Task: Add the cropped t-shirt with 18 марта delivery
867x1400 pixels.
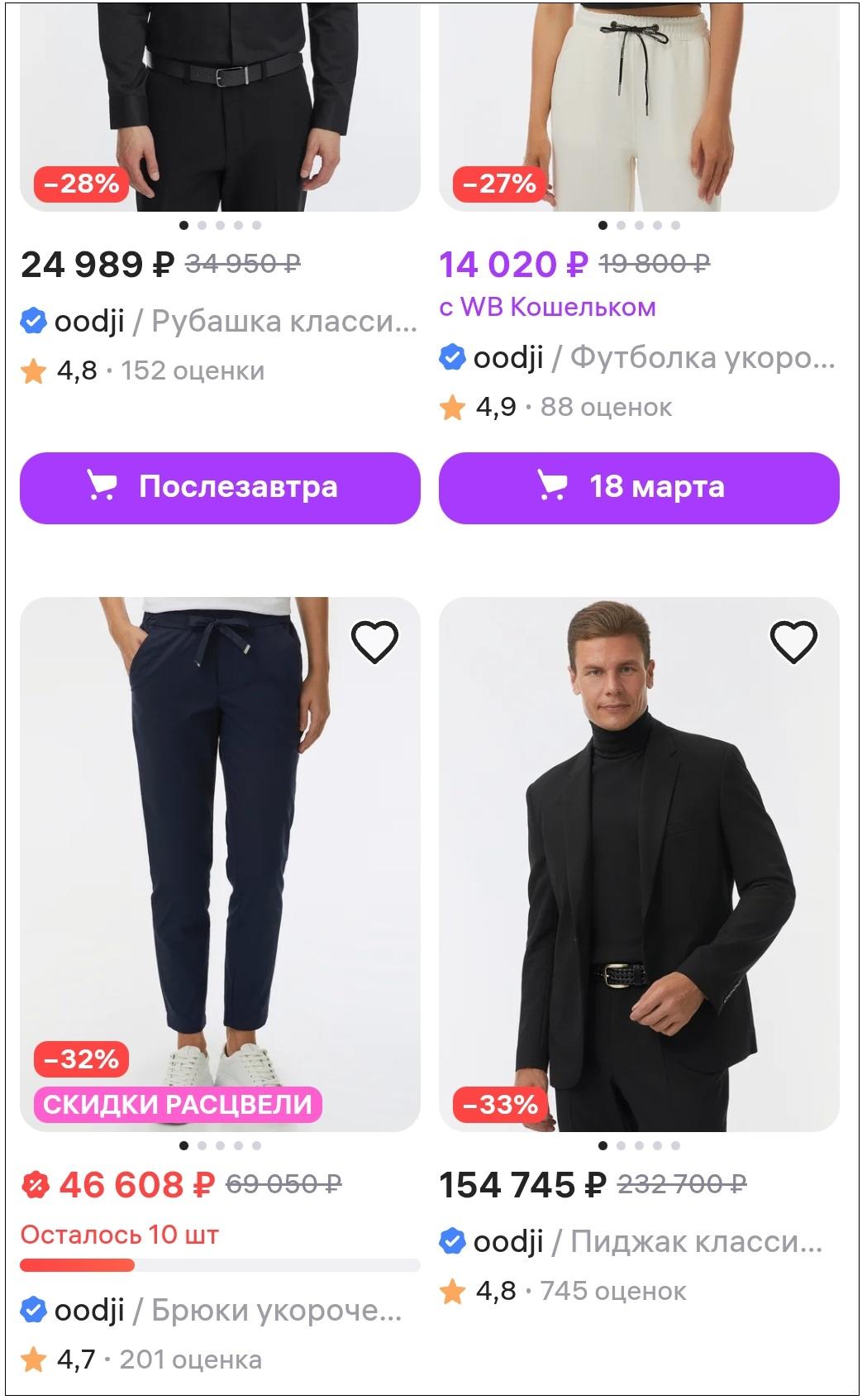Action: (x=639, y=487)
